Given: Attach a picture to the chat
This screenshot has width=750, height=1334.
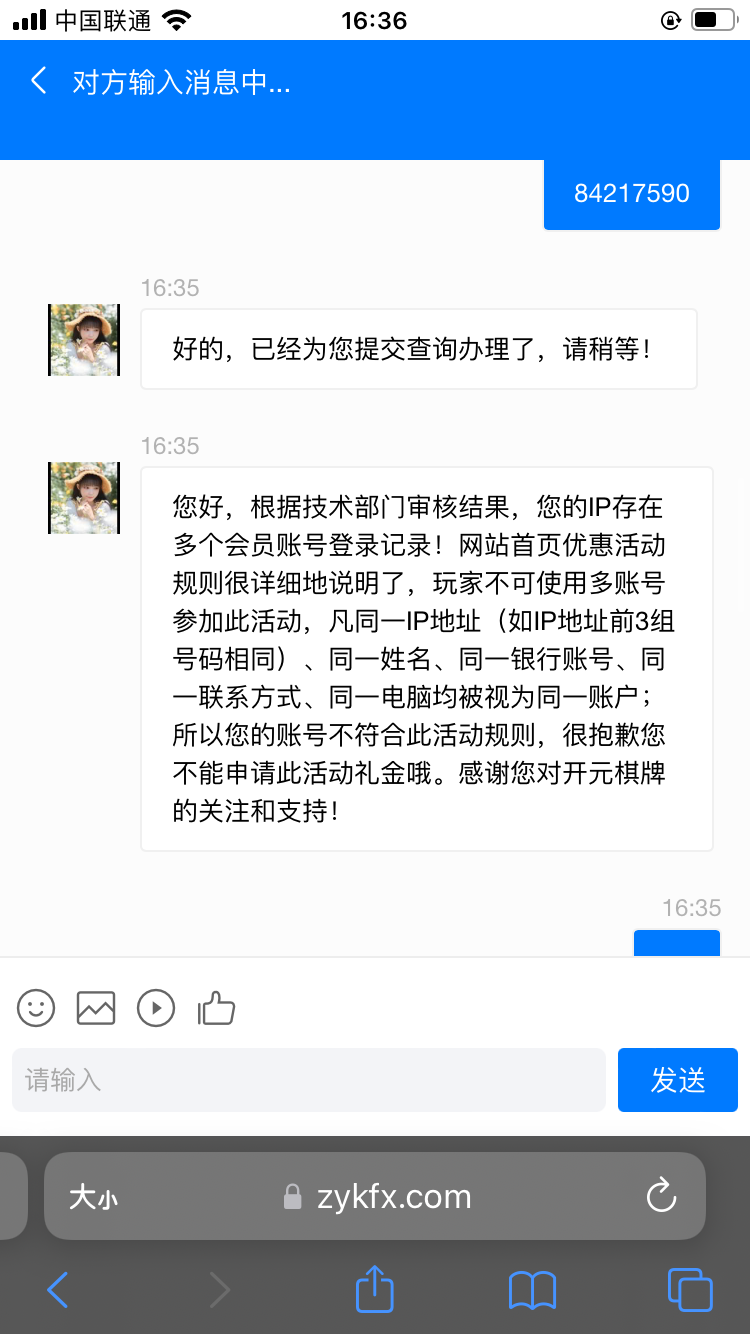Looking at the screenshot, I should pyautogui.click(x=96, y=1008).
